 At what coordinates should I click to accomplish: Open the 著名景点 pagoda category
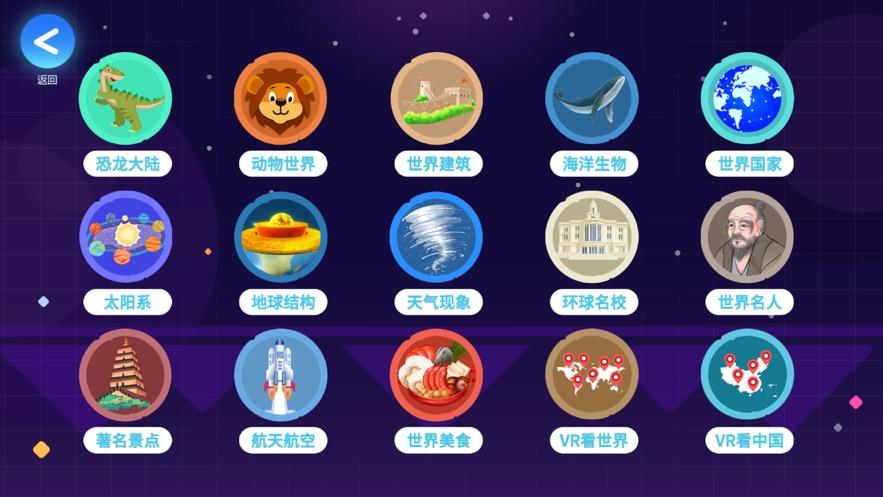(126, 375)
